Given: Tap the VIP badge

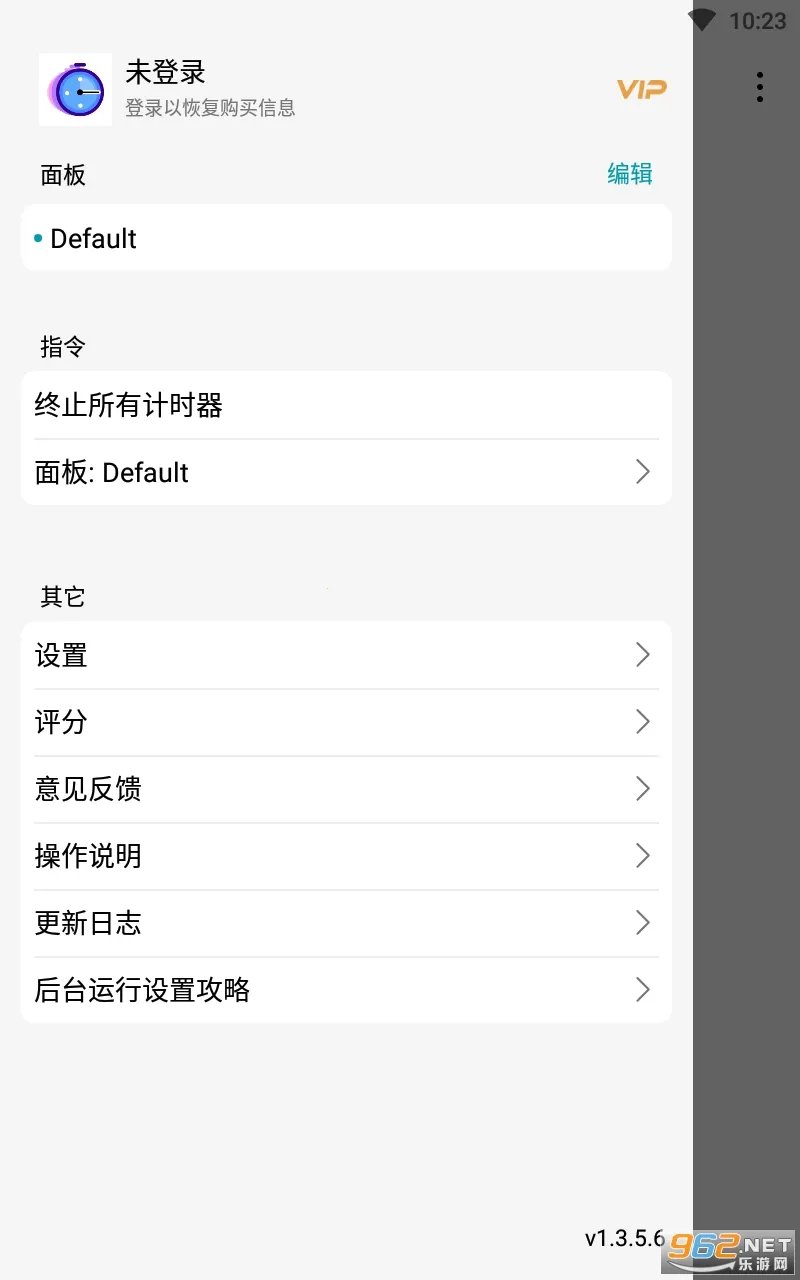Looking at the screenshot, I should (641, 90).
